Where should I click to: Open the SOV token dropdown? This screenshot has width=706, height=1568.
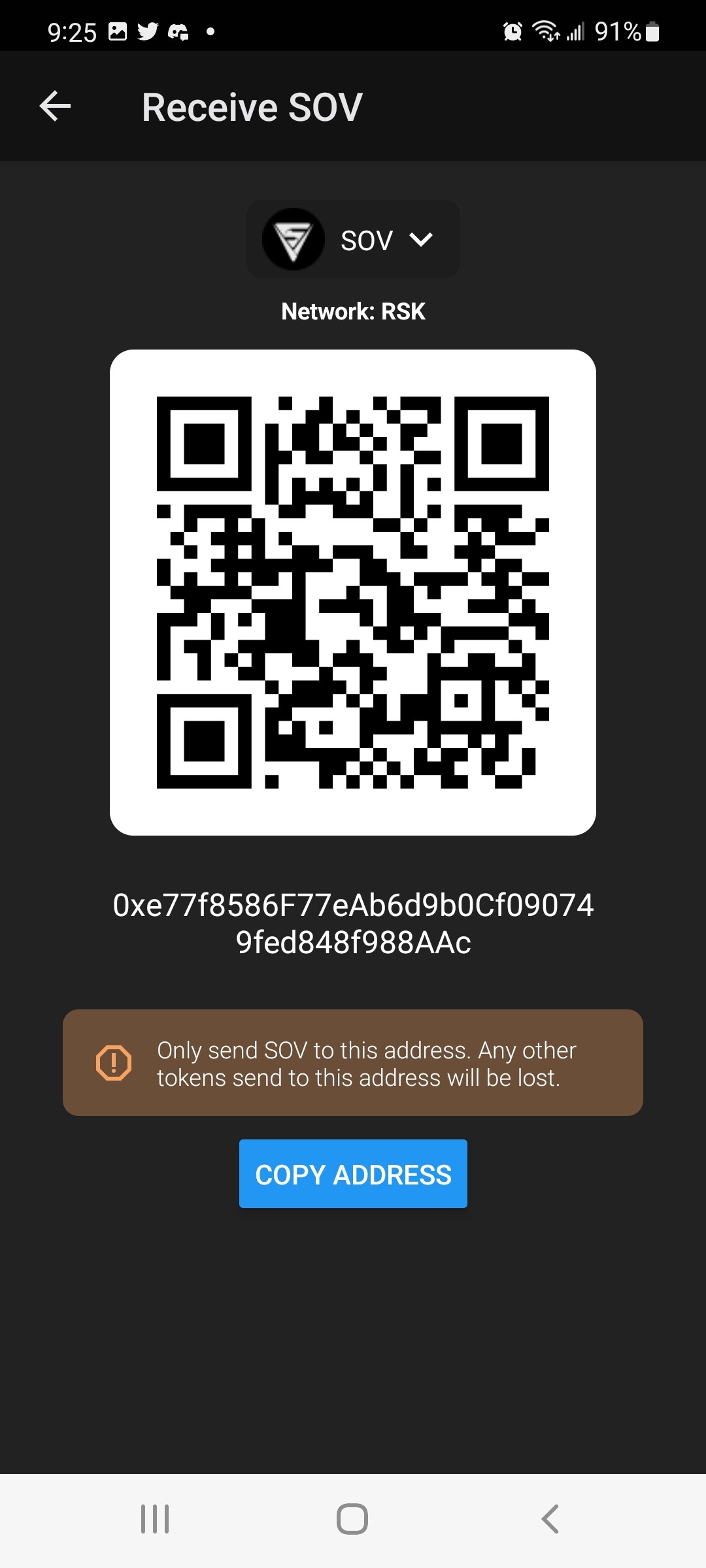click(x=353, y=239)
